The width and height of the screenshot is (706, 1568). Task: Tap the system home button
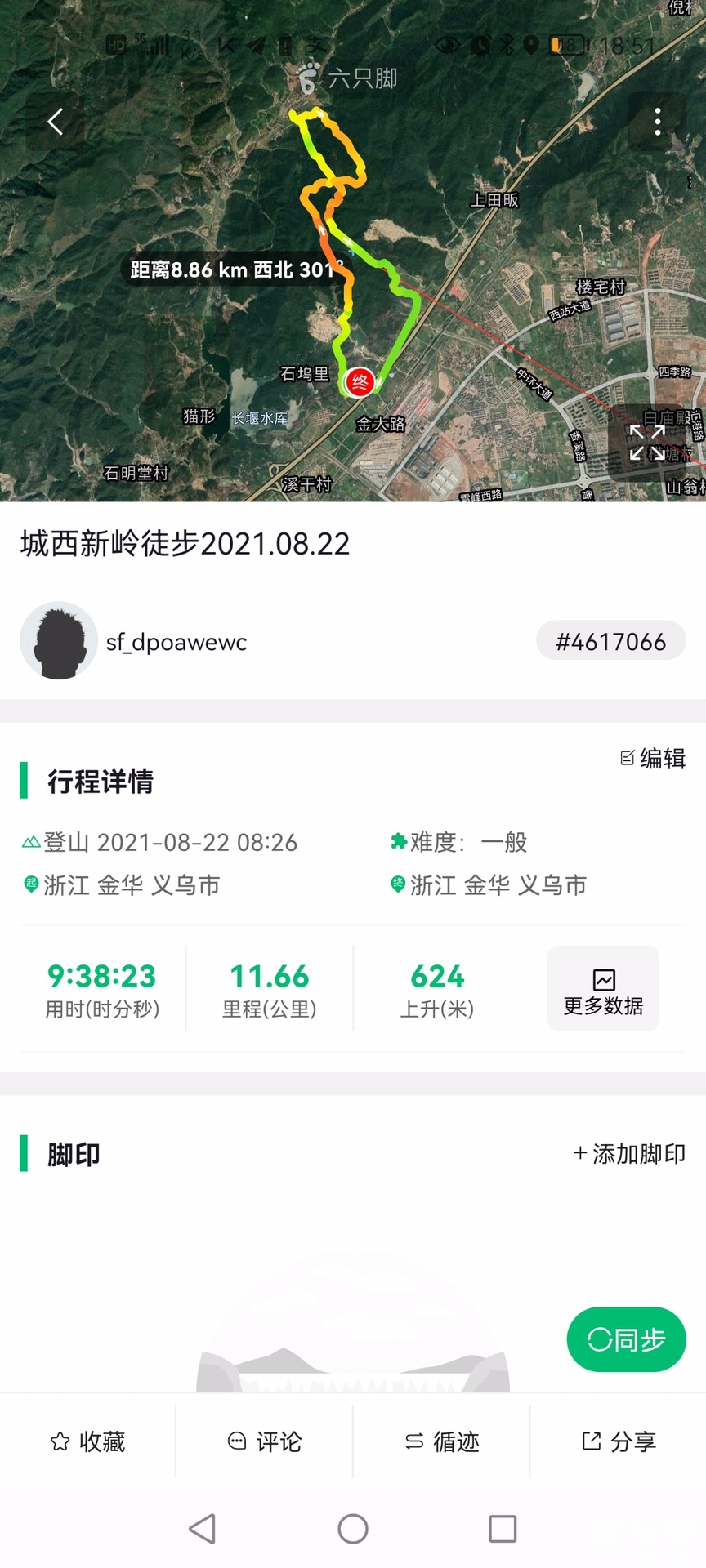[353, 1528]
